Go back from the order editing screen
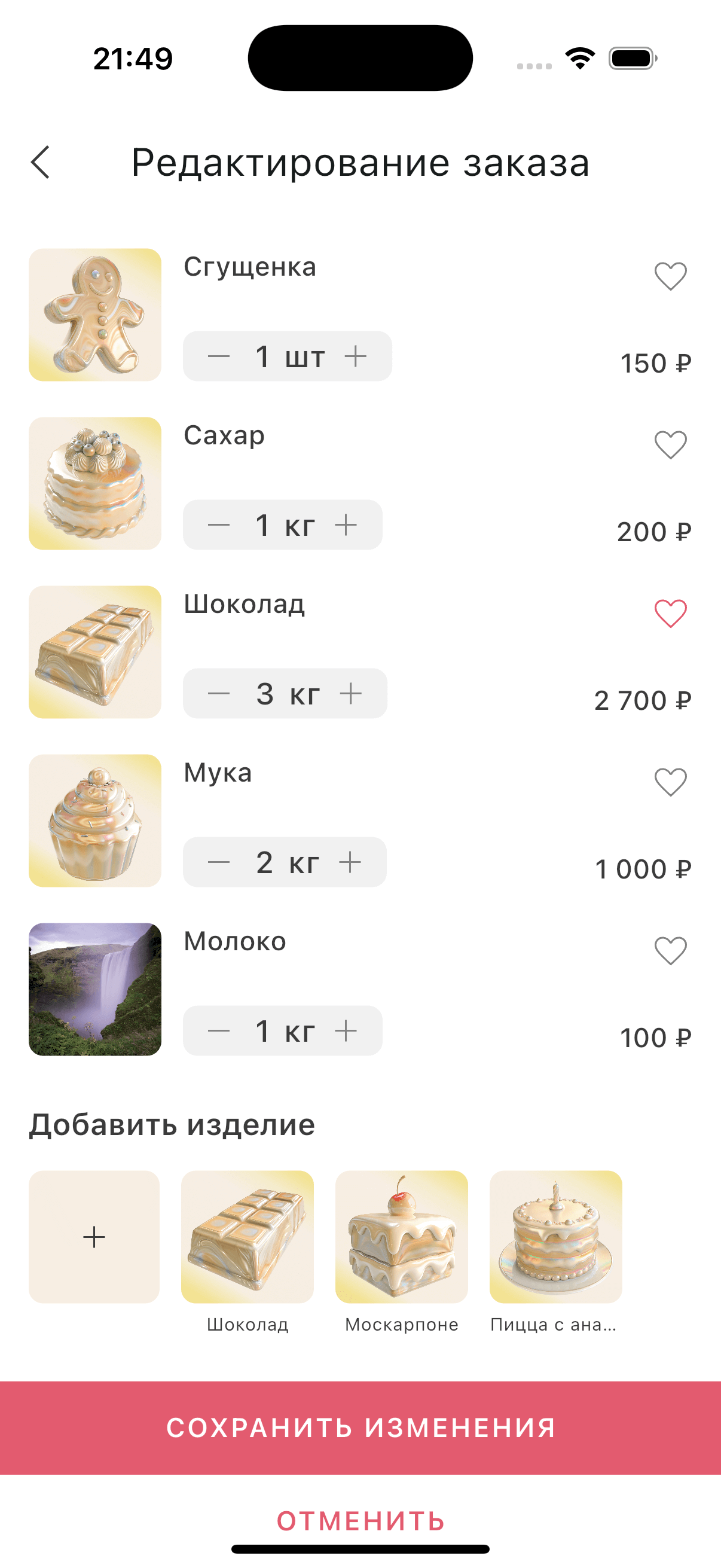The width and height of the screenshot is (721, 1568). coord(40,163)
